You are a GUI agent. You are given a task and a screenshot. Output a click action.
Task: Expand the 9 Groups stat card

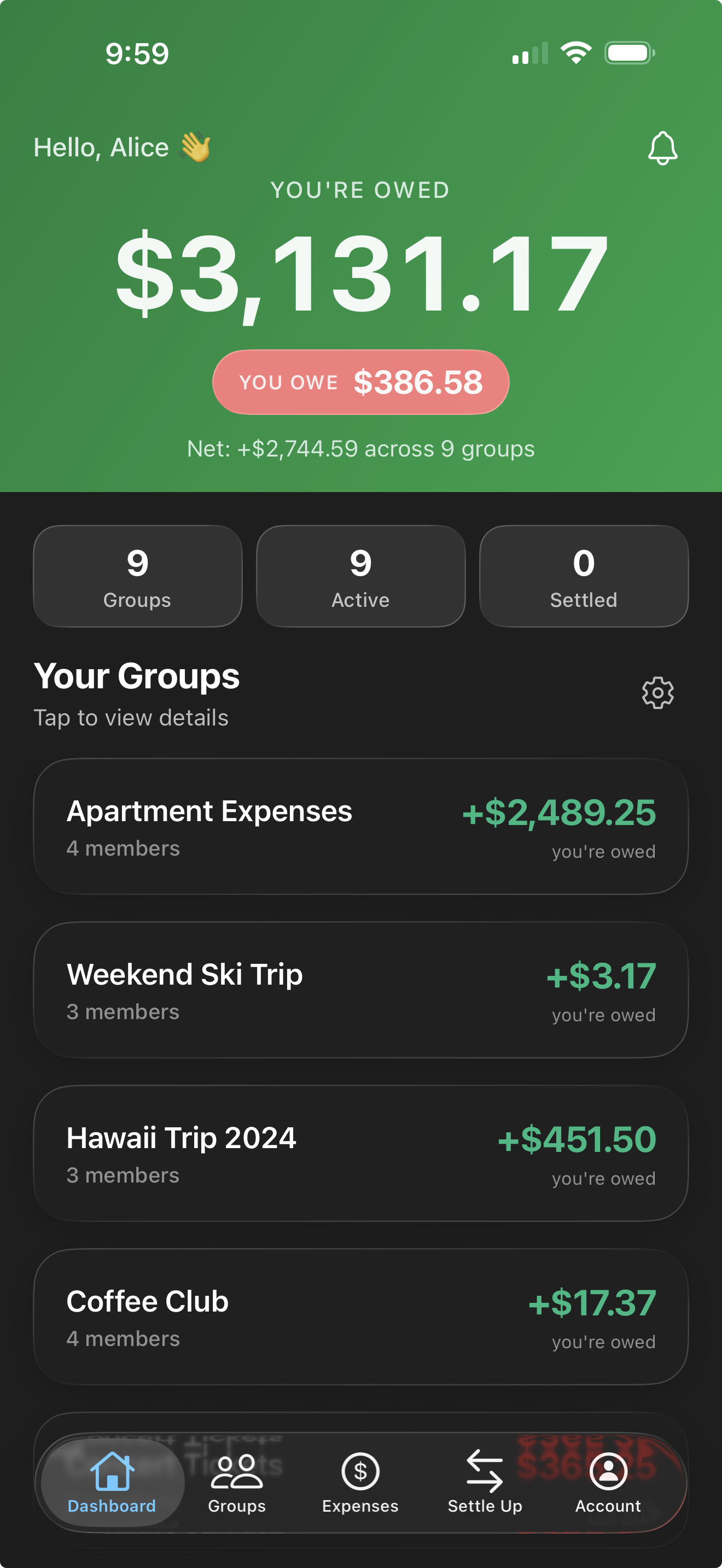point(138,575)
